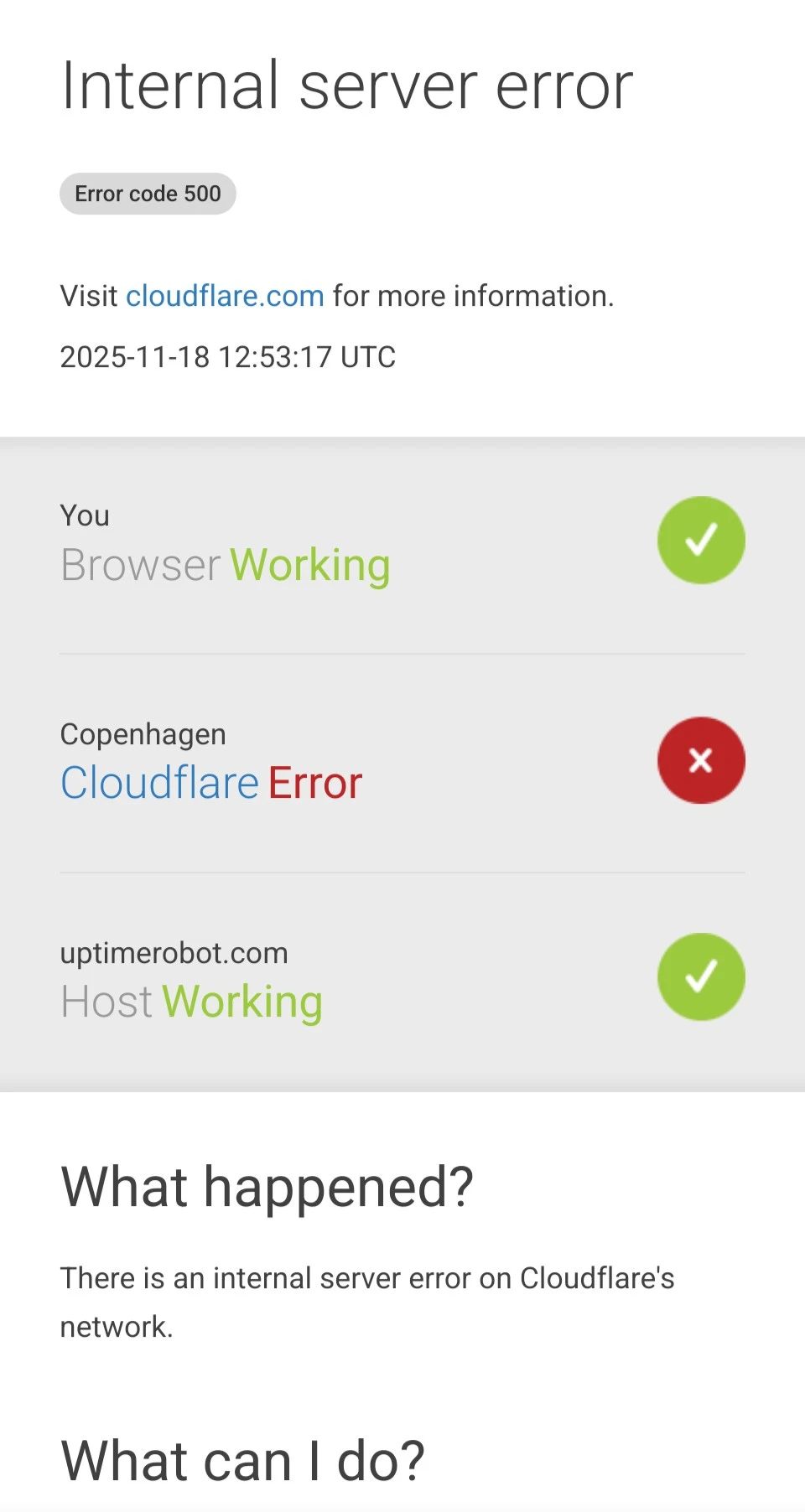Tap the blue Cloudflare link under Copenhagen
This screenshot has width=805, height=1512.
tap(159, 783)
